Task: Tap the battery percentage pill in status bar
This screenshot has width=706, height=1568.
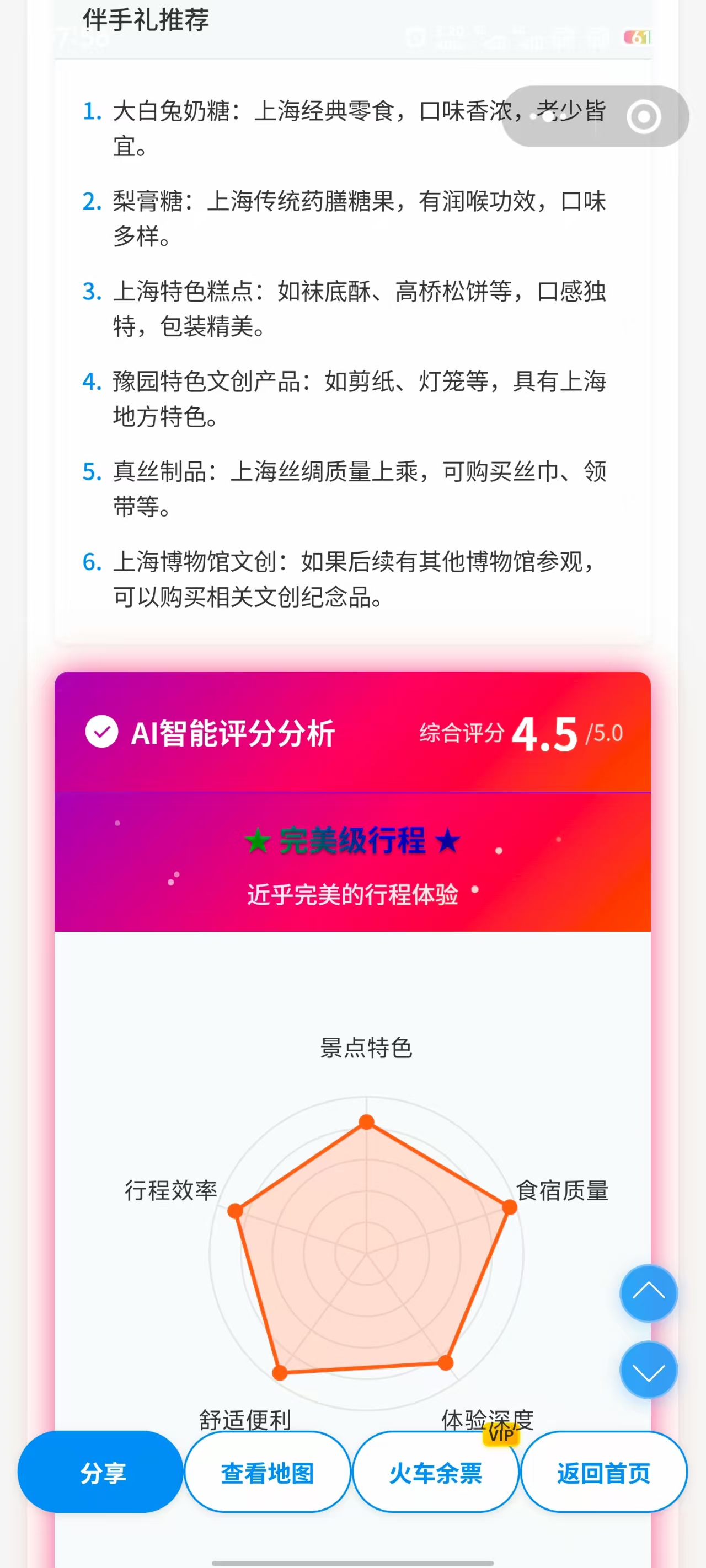Action: (x=638, y=37)
